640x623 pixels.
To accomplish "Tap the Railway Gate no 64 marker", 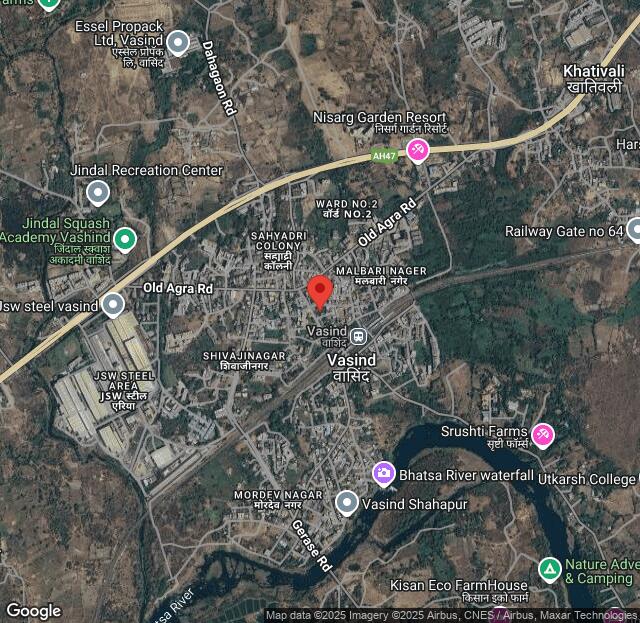I will coord(634,231).
